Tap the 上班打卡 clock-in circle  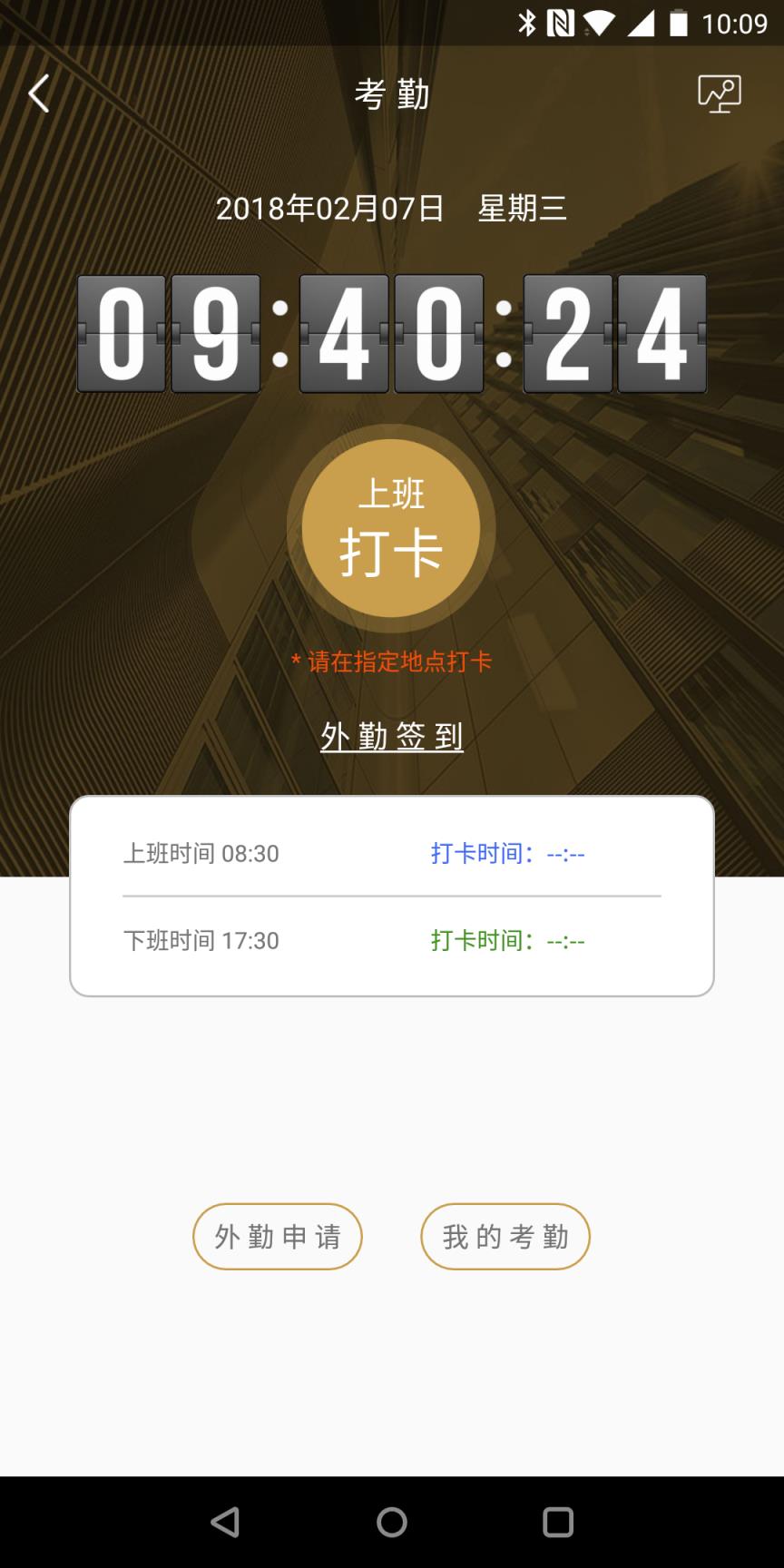[x=391, y=526]
